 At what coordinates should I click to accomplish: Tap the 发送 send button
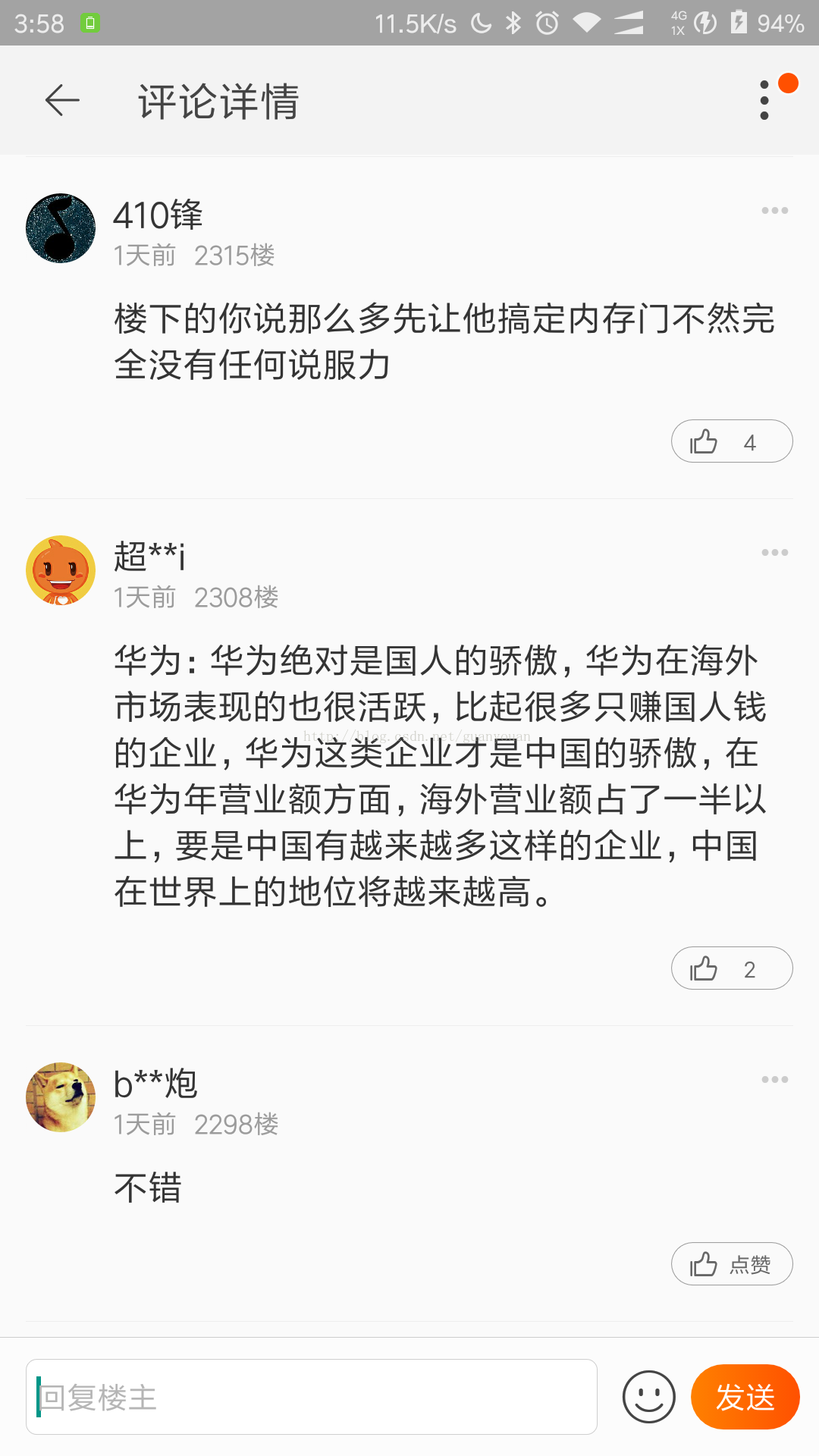[x=745, y=1397]
